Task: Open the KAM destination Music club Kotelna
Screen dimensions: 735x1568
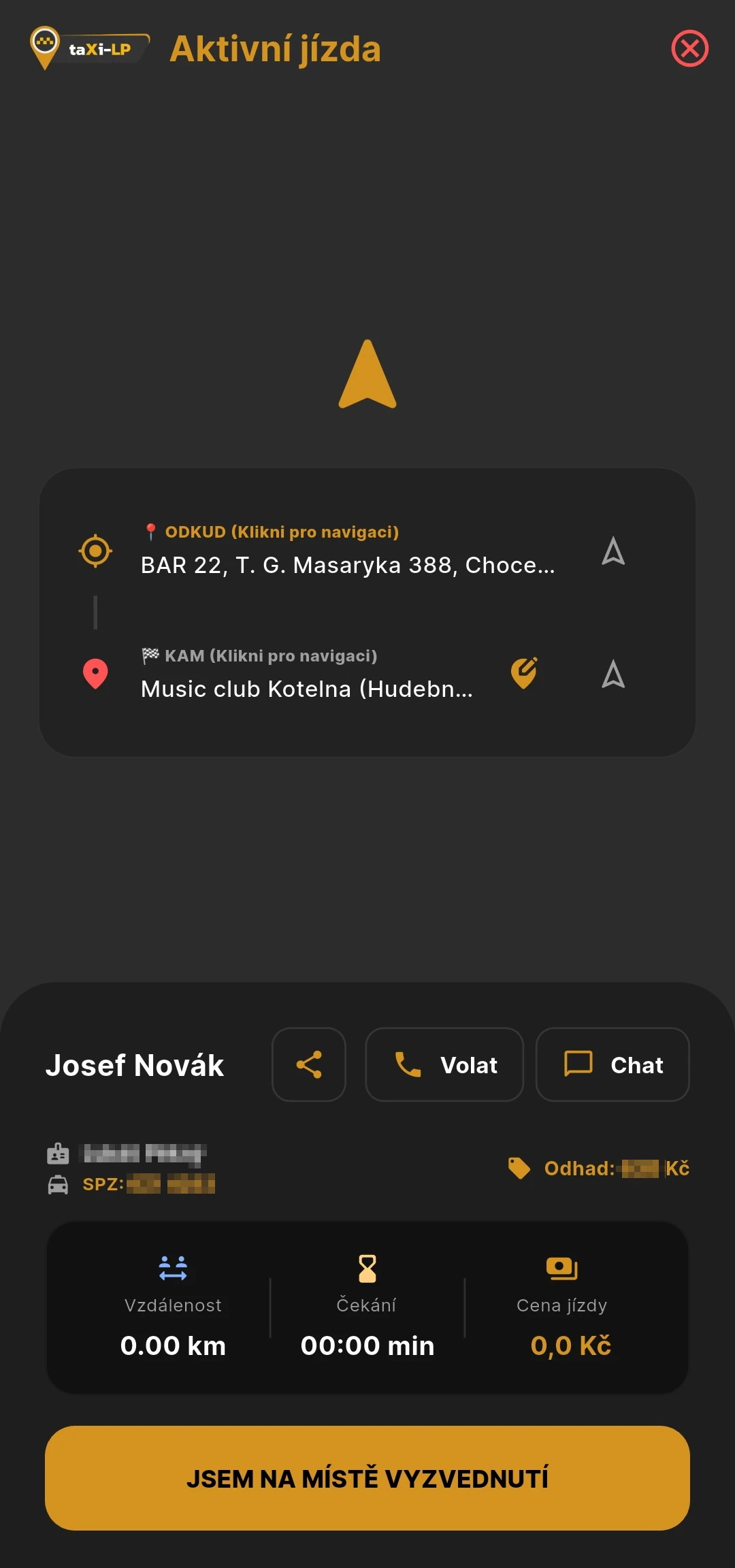Action: pyautogui.click(x=306, y=674)
